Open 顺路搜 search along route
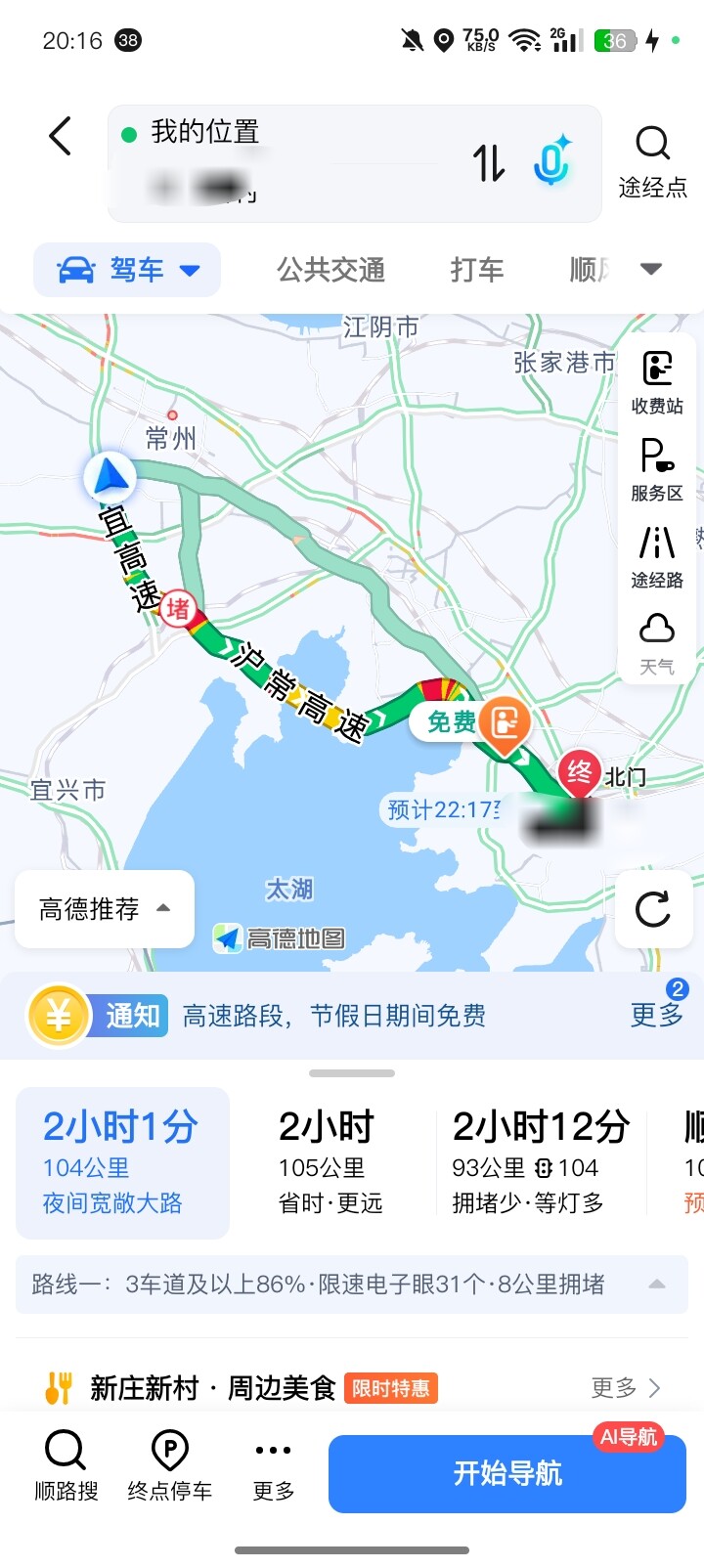Screen dimensions: 704x1568 (66, 1465)
